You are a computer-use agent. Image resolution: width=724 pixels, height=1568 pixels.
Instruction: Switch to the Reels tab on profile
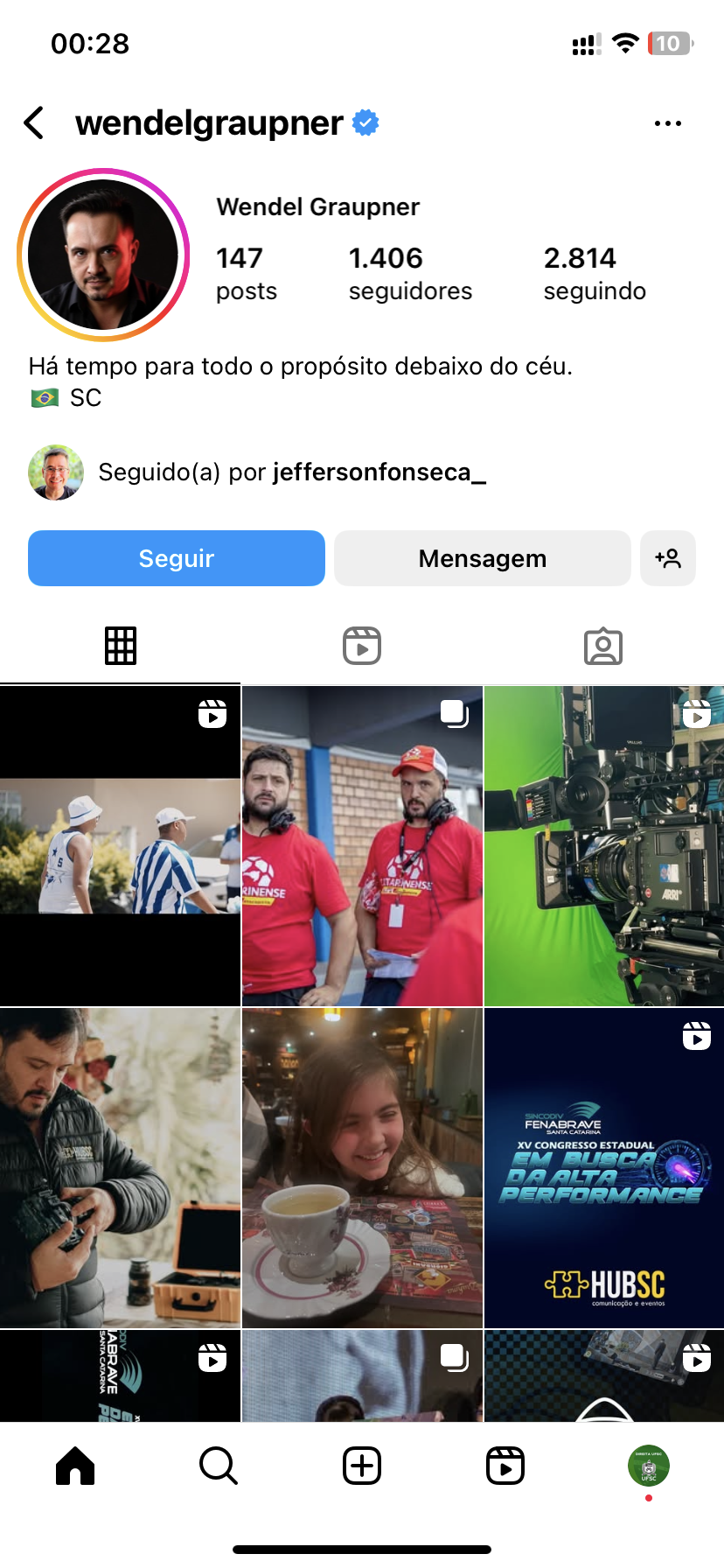tap(362, 647)
